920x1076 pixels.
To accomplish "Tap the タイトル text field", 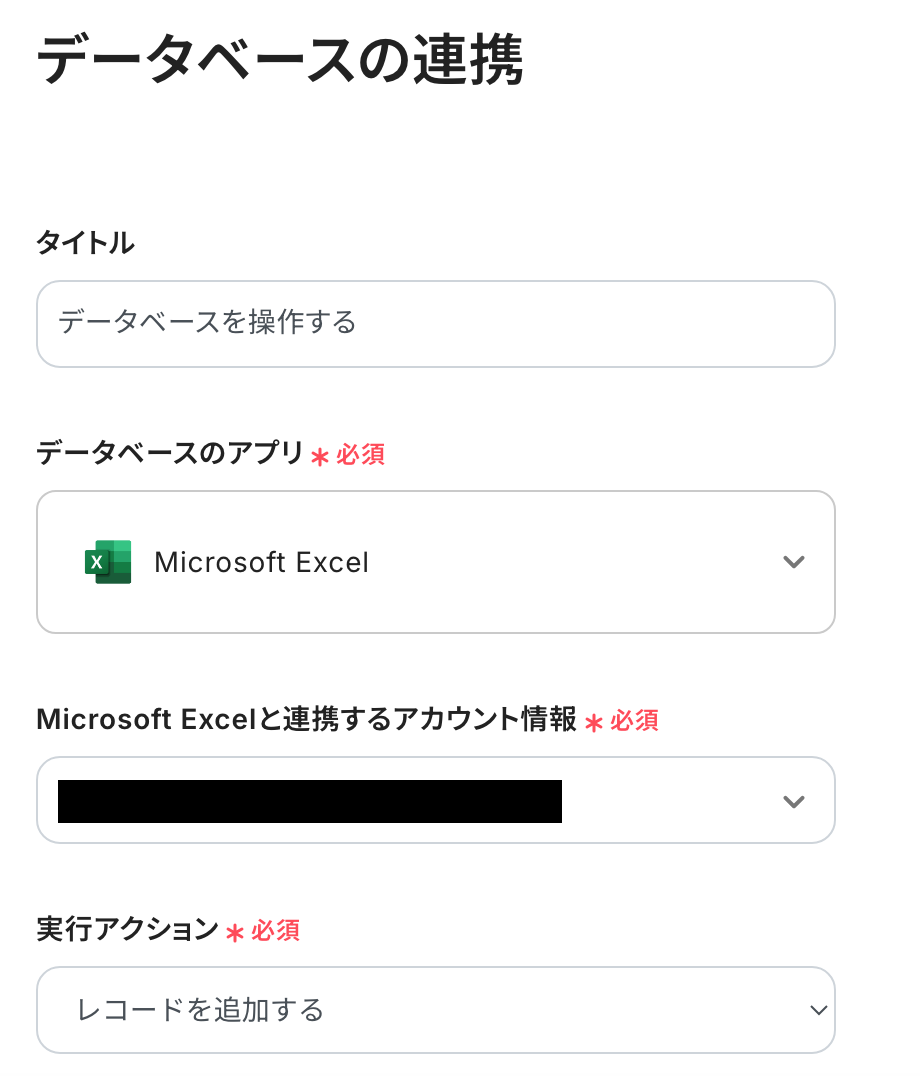I will click(x=435, y=323).
